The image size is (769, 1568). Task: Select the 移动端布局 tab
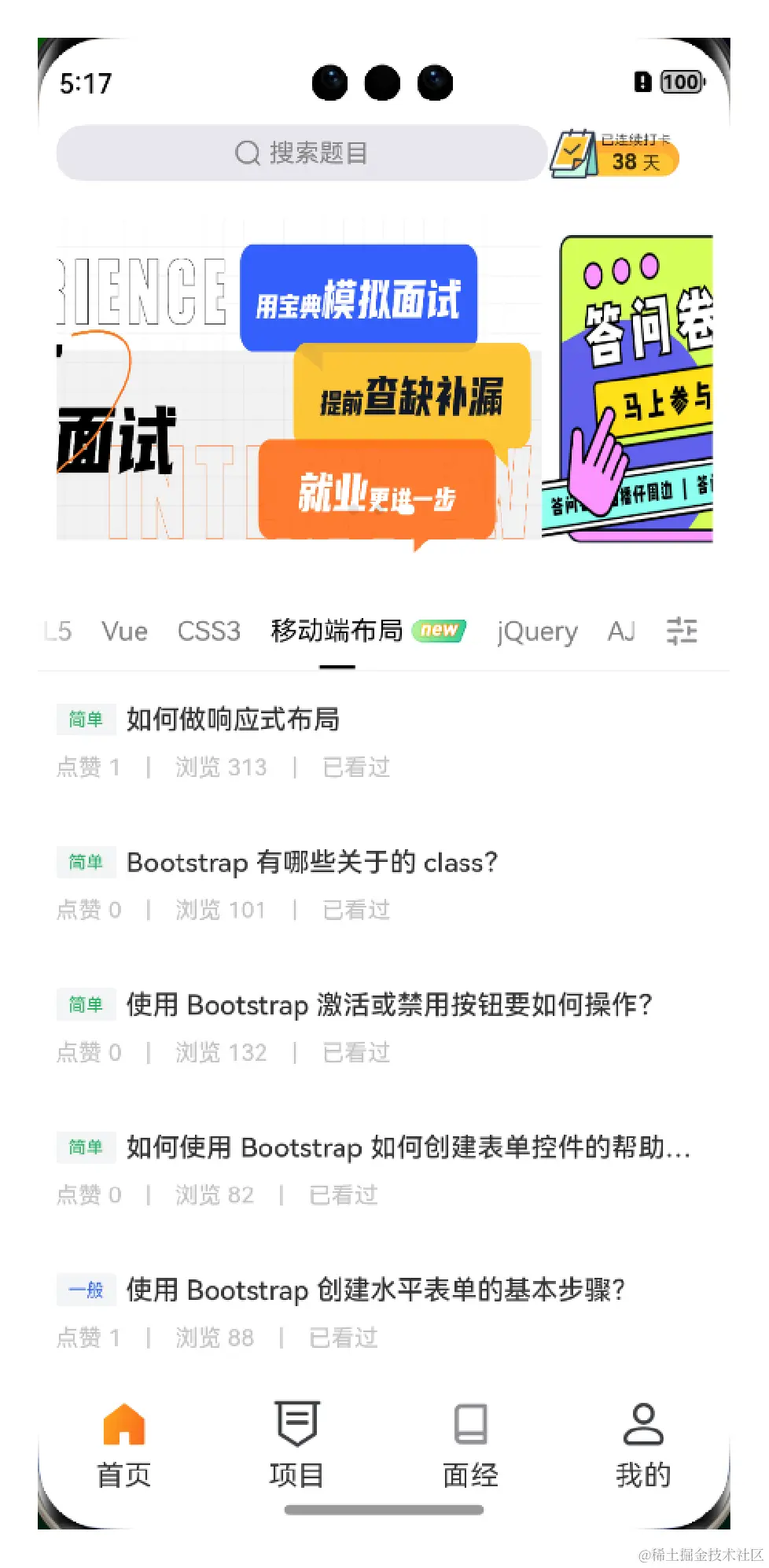click(x=337, y=631)
